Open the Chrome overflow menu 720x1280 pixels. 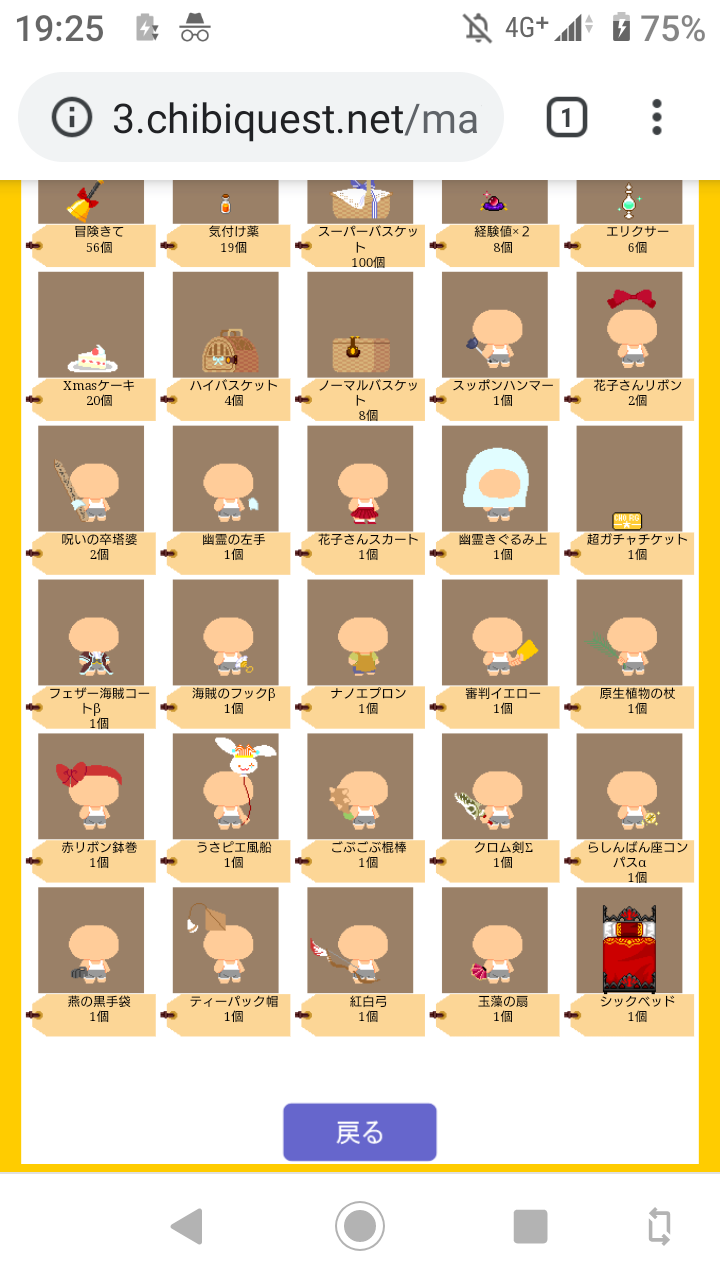[x=657, y=118]
